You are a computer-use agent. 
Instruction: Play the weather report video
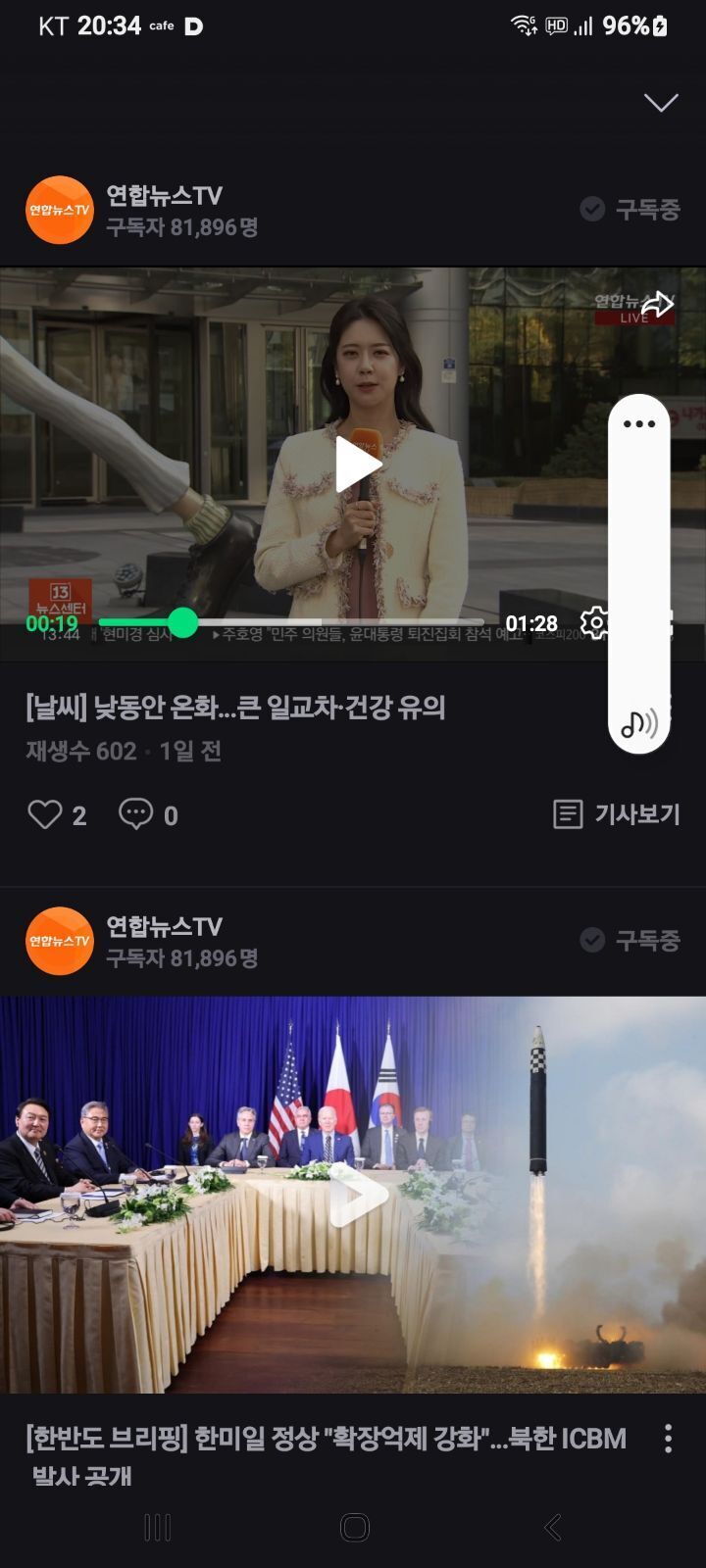click(x=357, y=465)
